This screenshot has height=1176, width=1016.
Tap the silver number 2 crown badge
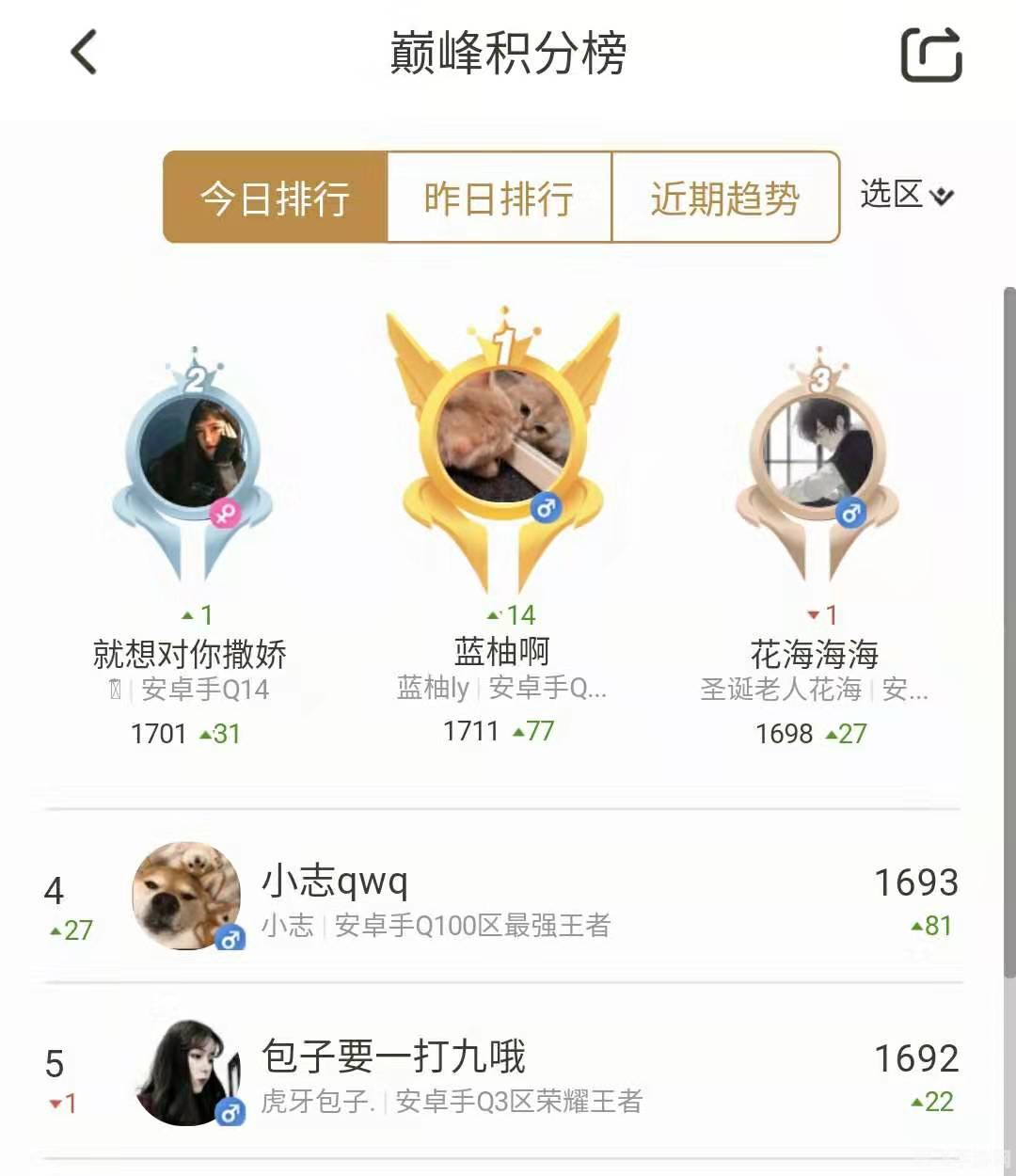coord(196,376)
